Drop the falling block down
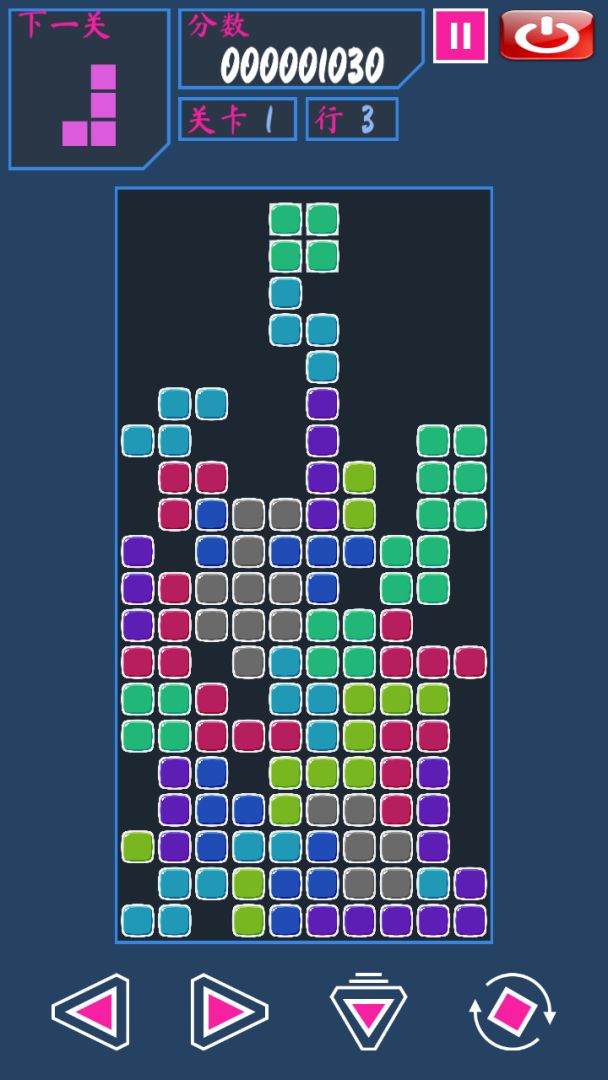 (x=368, y=1012)
